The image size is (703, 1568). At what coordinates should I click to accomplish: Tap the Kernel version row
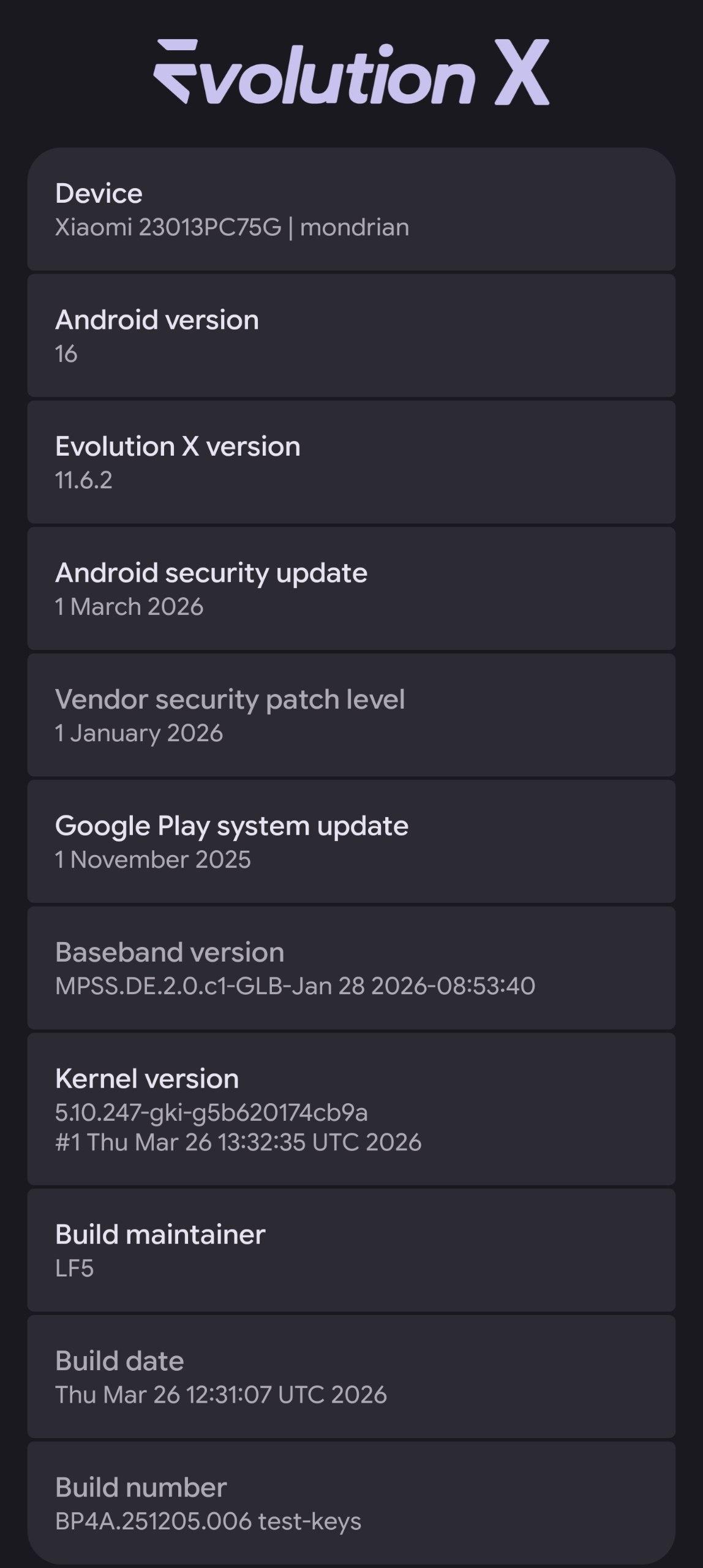(351, 1110)
